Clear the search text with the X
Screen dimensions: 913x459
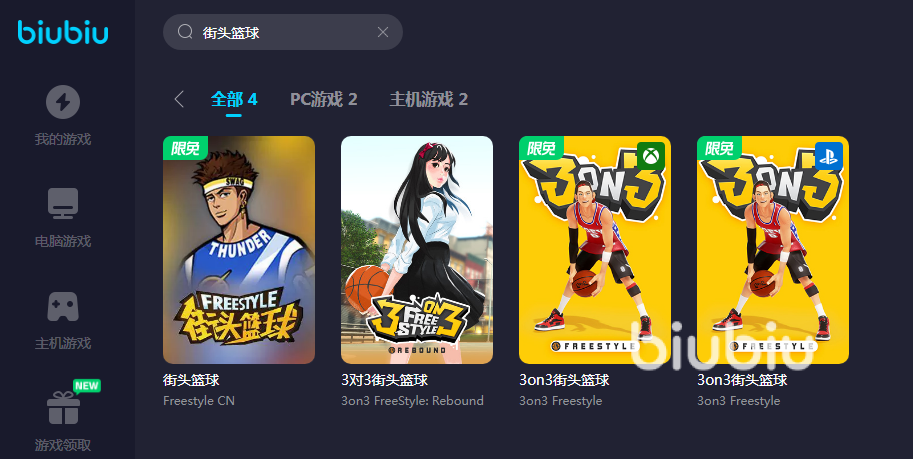[382, 32]
